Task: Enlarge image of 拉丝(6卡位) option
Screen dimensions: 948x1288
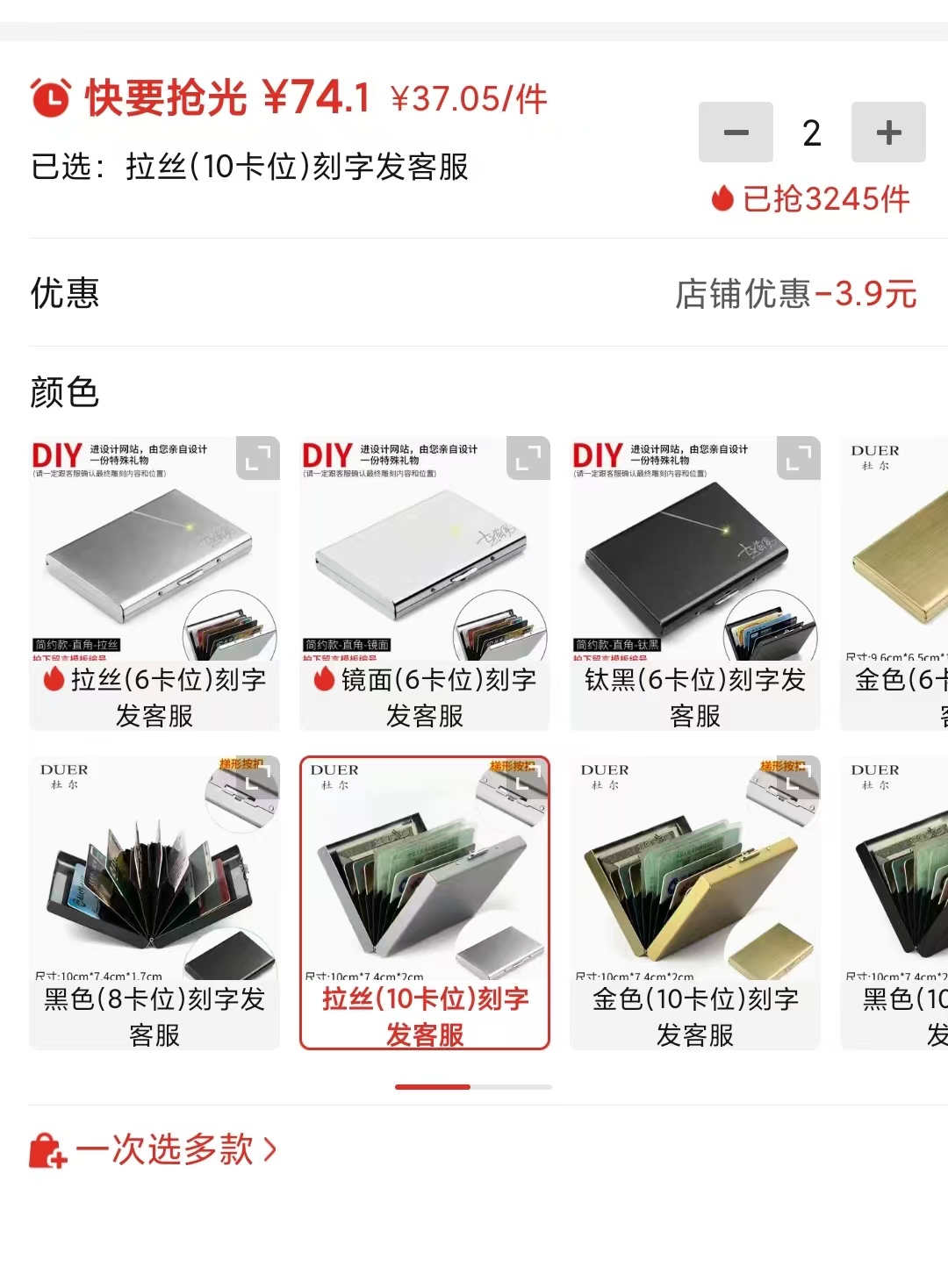Action: 258,458
